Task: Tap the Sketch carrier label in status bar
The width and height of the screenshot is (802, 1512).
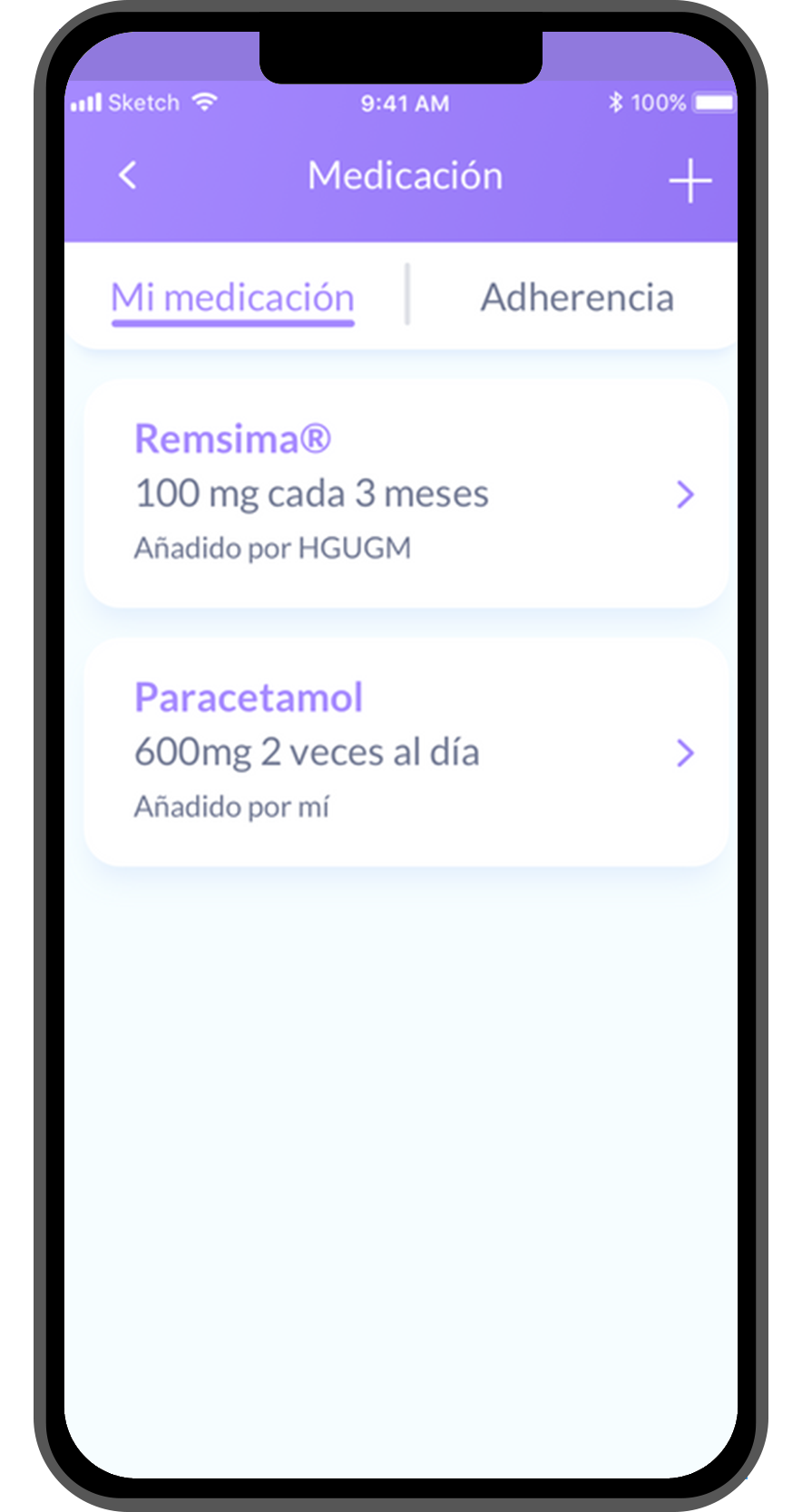Action: [x=143, y=102]
